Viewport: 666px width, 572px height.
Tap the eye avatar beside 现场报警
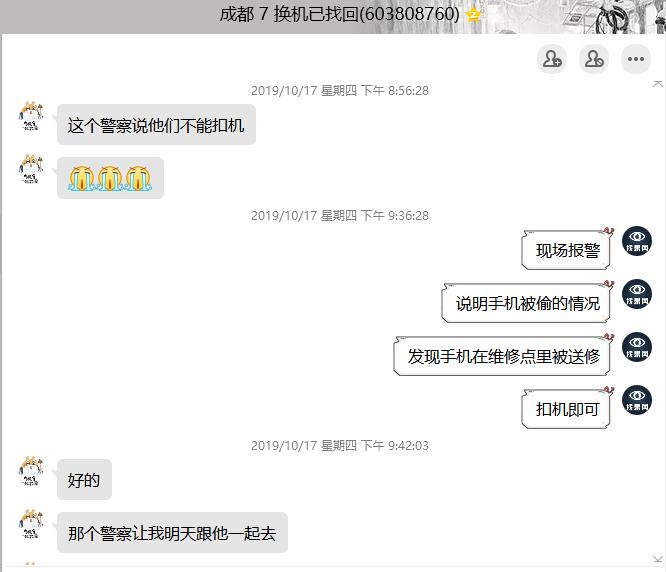[637, 242]
